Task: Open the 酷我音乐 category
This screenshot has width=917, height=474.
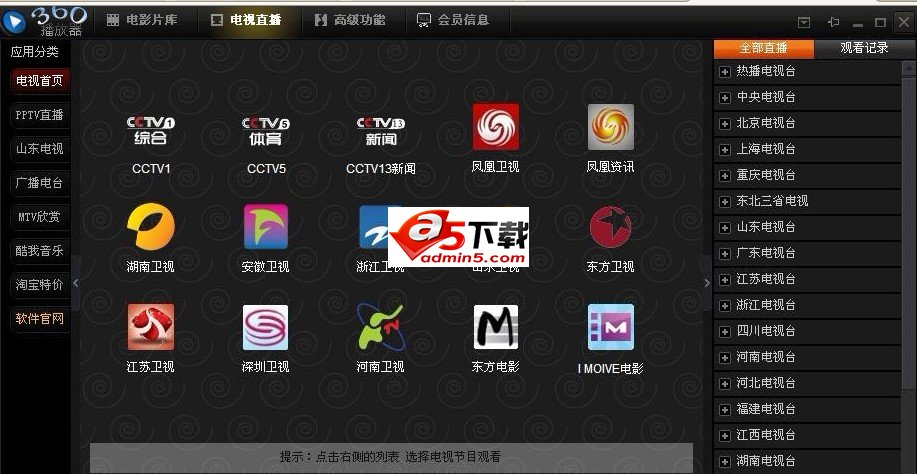Action: (40, 251)
